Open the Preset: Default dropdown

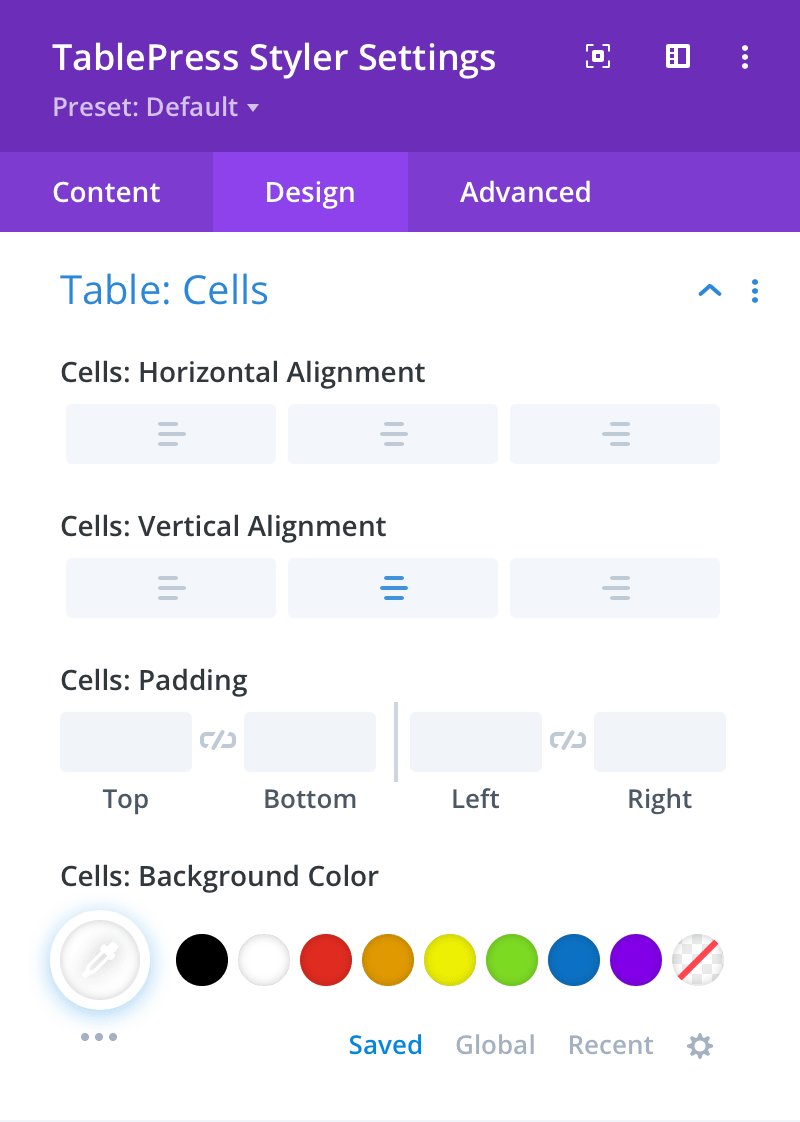152,108
